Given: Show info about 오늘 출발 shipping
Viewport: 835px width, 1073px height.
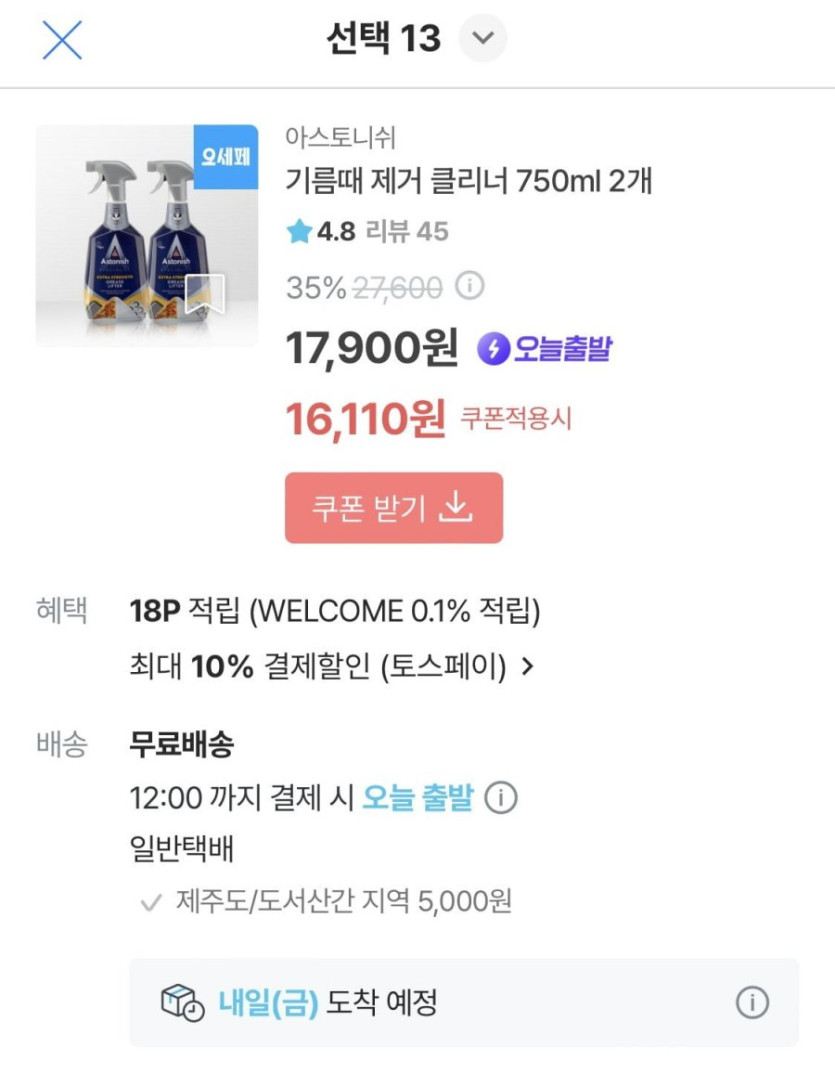Looking at the screenshot, I should click(501, 798).
